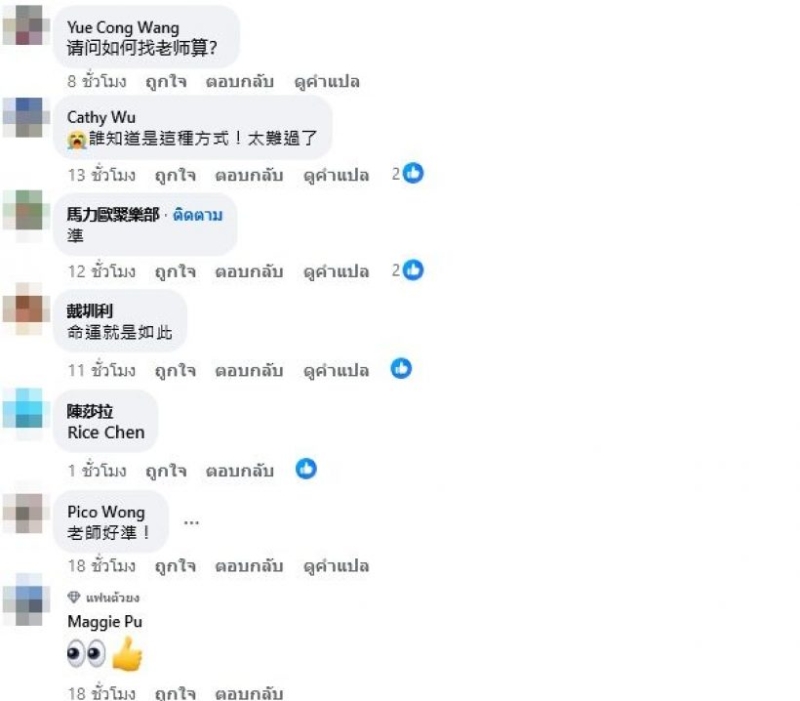See translation of 戴圳利's comment
Screen dimensions: 800x701
tap(336, 370)
